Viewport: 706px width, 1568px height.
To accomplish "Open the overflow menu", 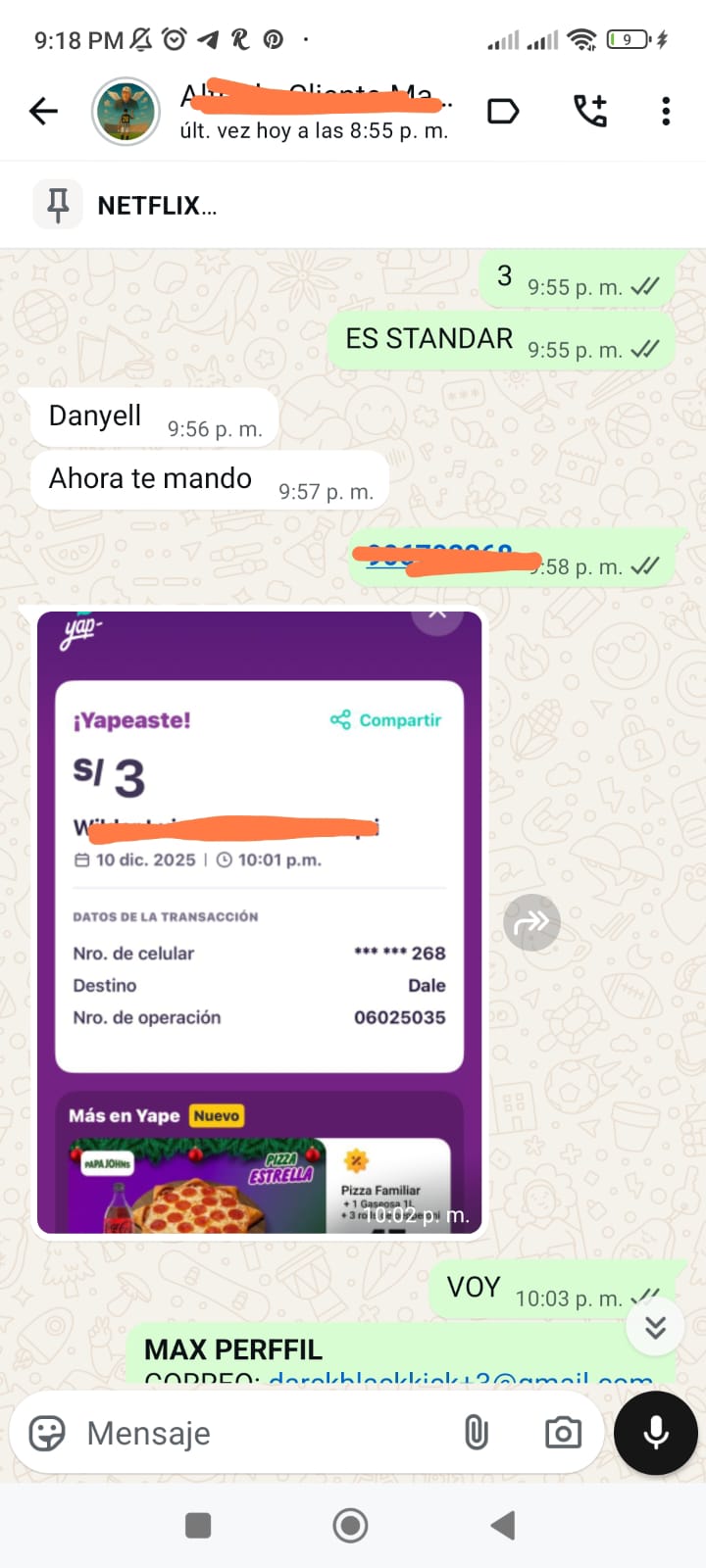I will click(x=666, y=111).
